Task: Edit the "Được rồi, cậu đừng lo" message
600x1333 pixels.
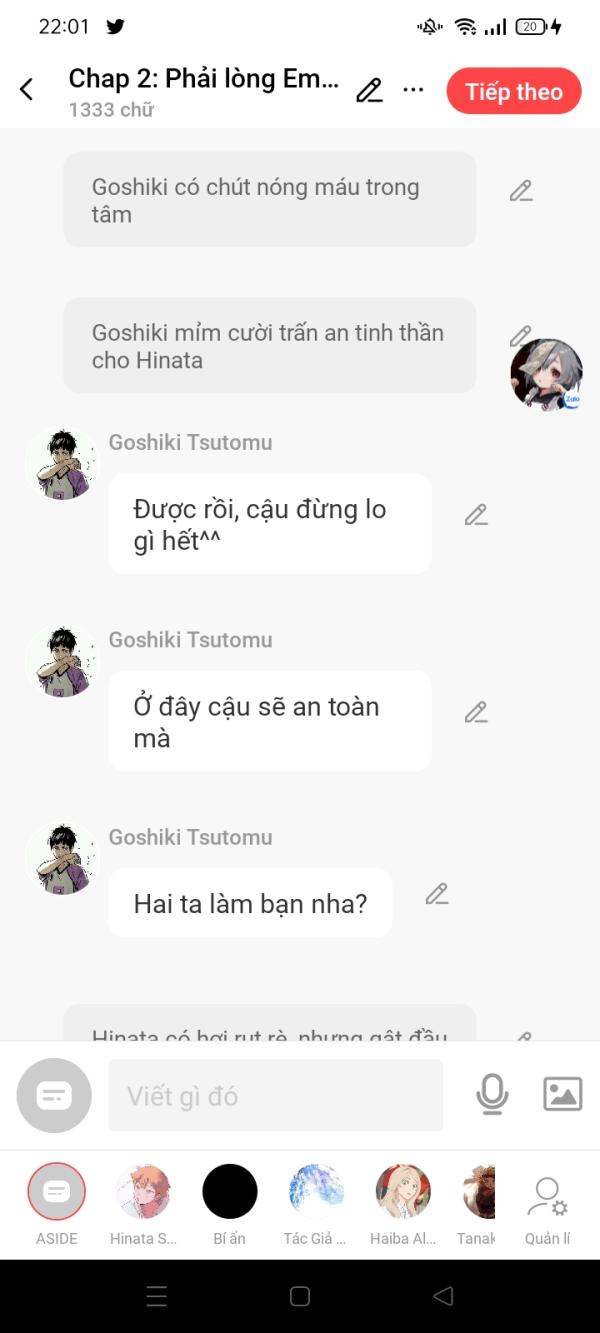Action: 476,515
